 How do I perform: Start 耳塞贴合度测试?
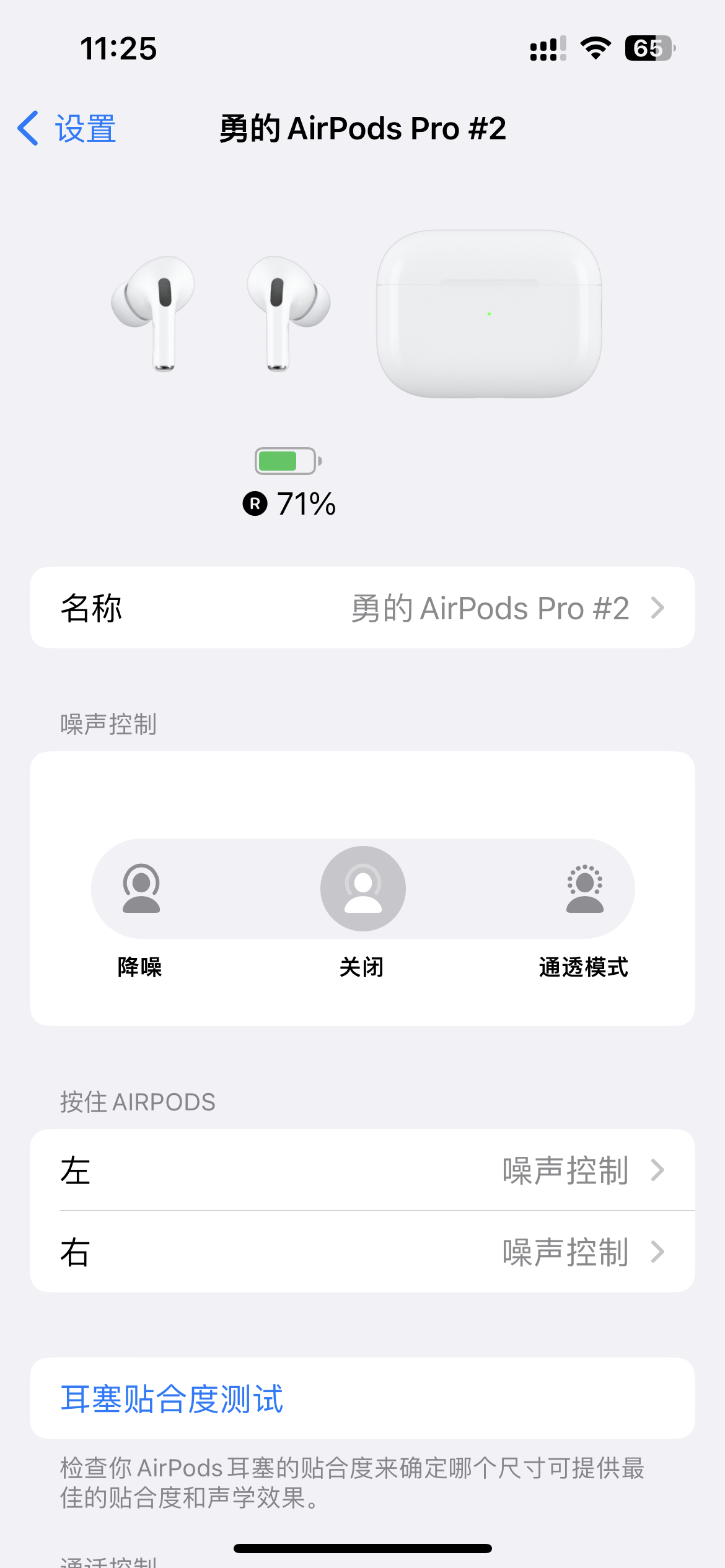[172, 1399]
